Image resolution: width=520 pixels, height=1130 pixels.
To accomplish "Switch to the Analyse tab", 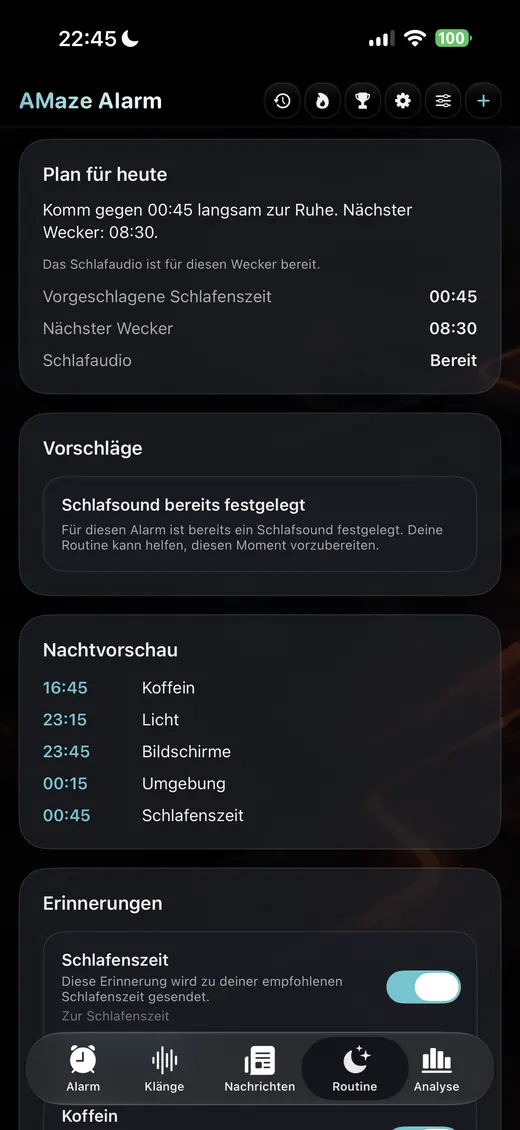I will [436, 1069].
